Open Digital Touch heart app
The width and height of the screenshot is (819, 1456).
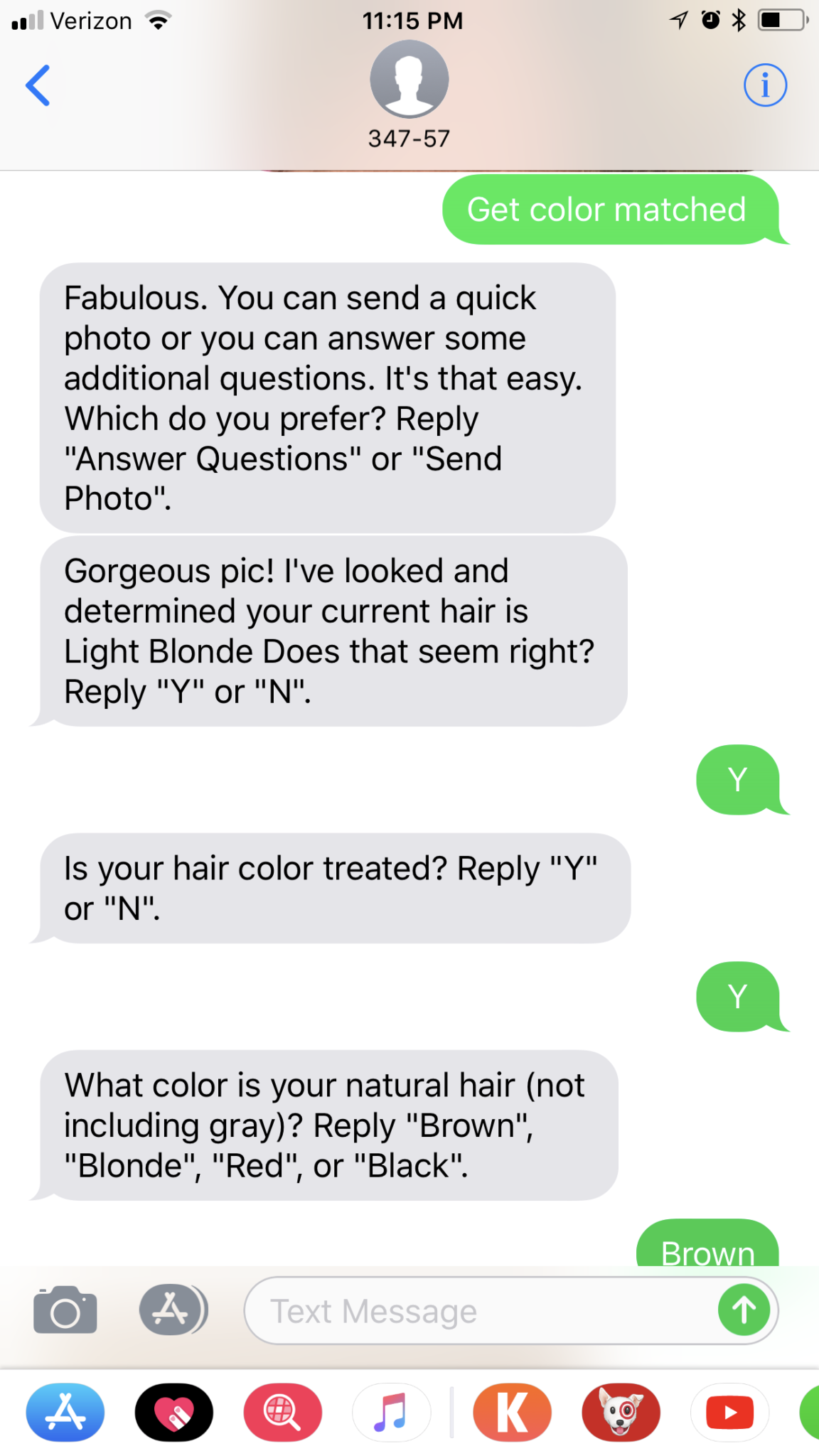click(x=174, y=1412)
